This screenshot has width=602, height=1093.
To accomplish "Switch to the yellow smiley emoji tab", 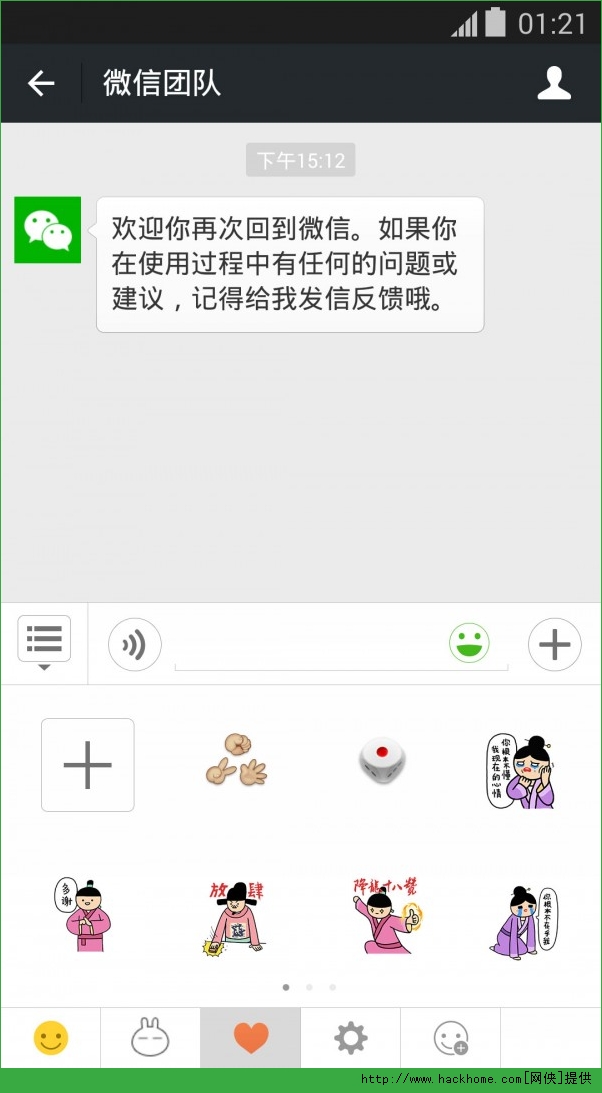I will (50, 1038).
